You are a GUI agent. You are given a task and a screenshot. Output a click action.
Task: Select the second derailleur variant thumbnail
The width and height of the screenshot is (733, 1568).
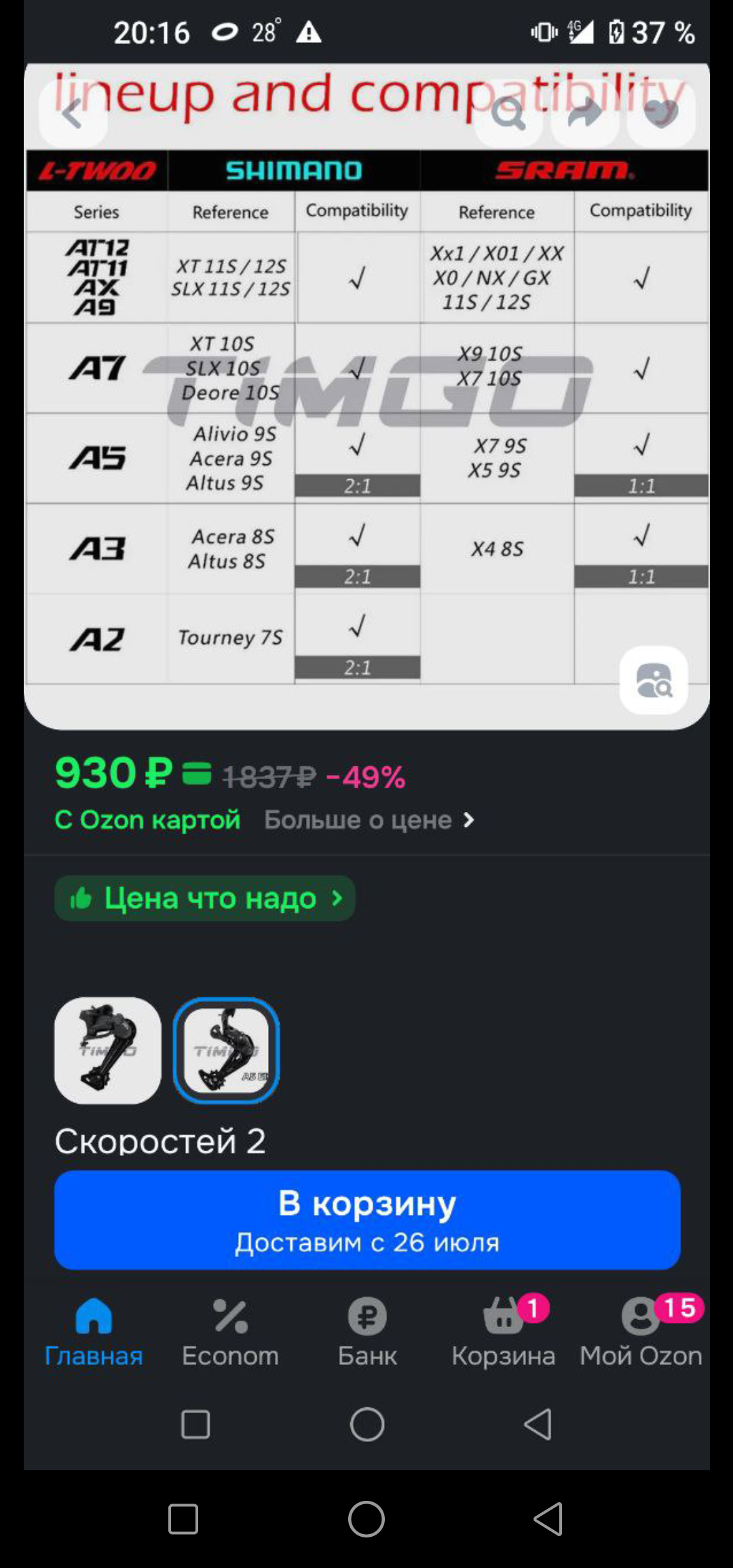(x=226, y=1050)
